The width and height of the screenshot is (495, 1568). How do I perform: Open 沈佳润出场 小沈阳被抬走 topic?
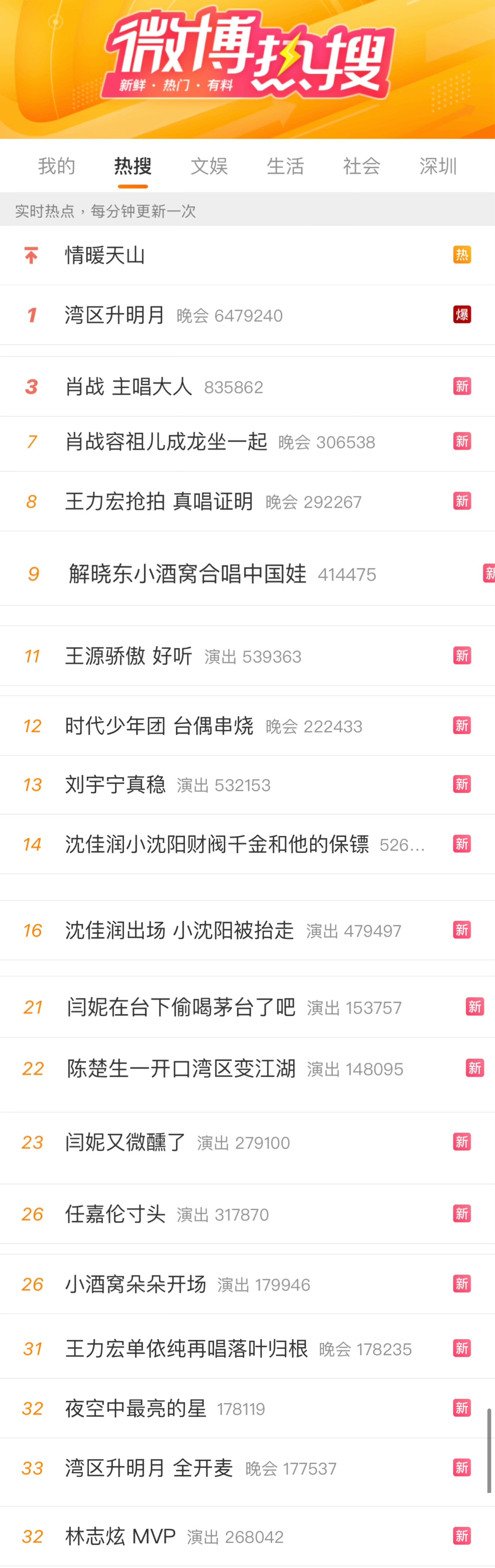180,930
